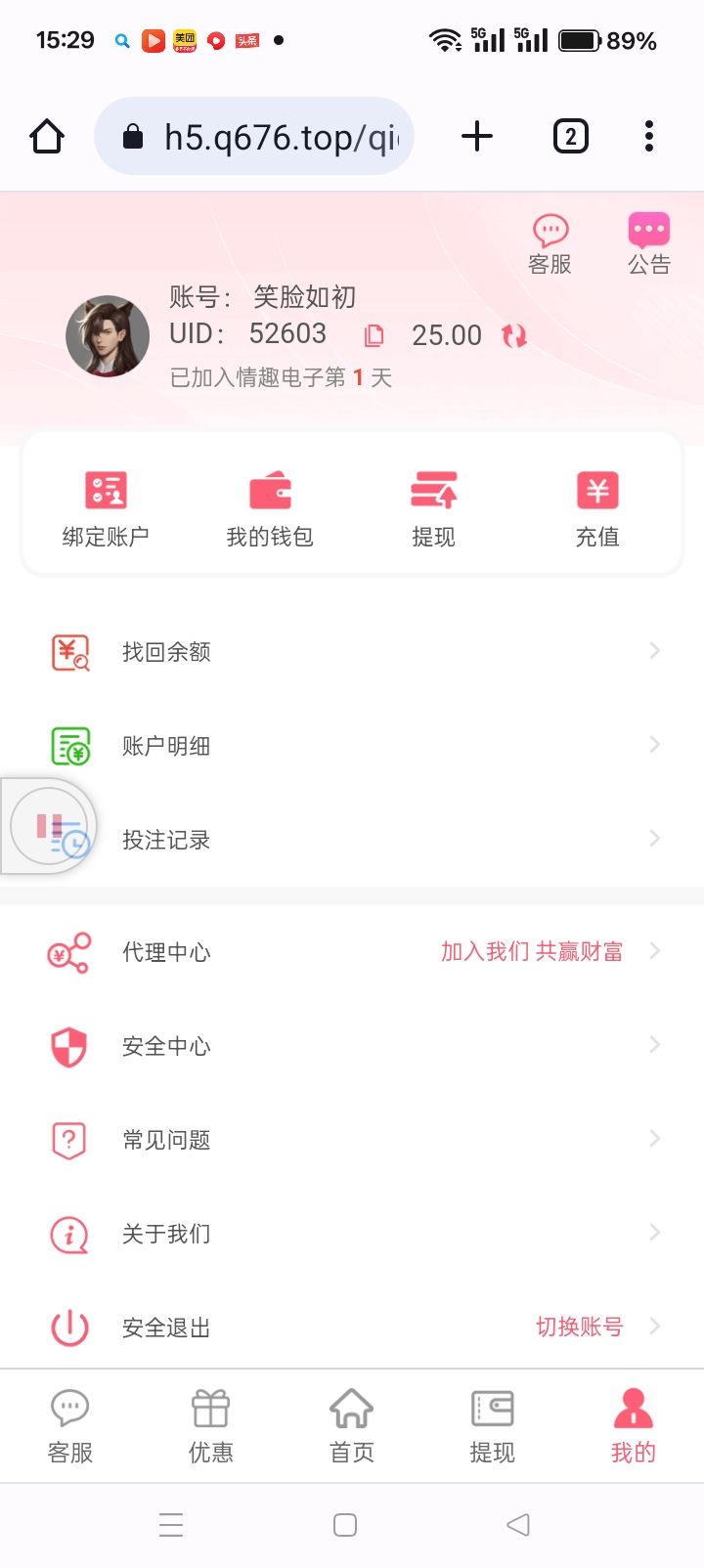The height and width of the screenshot is (1568, 704).
Task: Tap 安全退出 to log out
Action: (x=166, y=1328)
